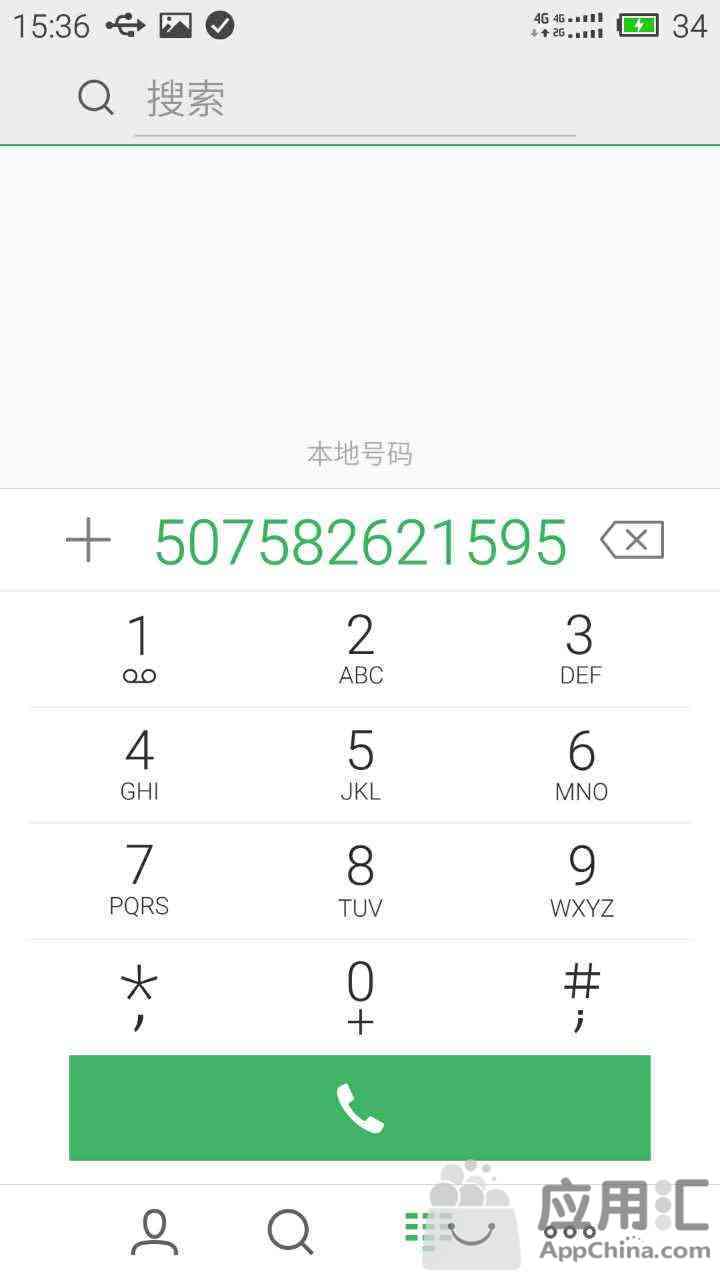This screenshot has width=720, height=1280.
Task: Enter digit 9 WXYZ
Action: (580, 881)
